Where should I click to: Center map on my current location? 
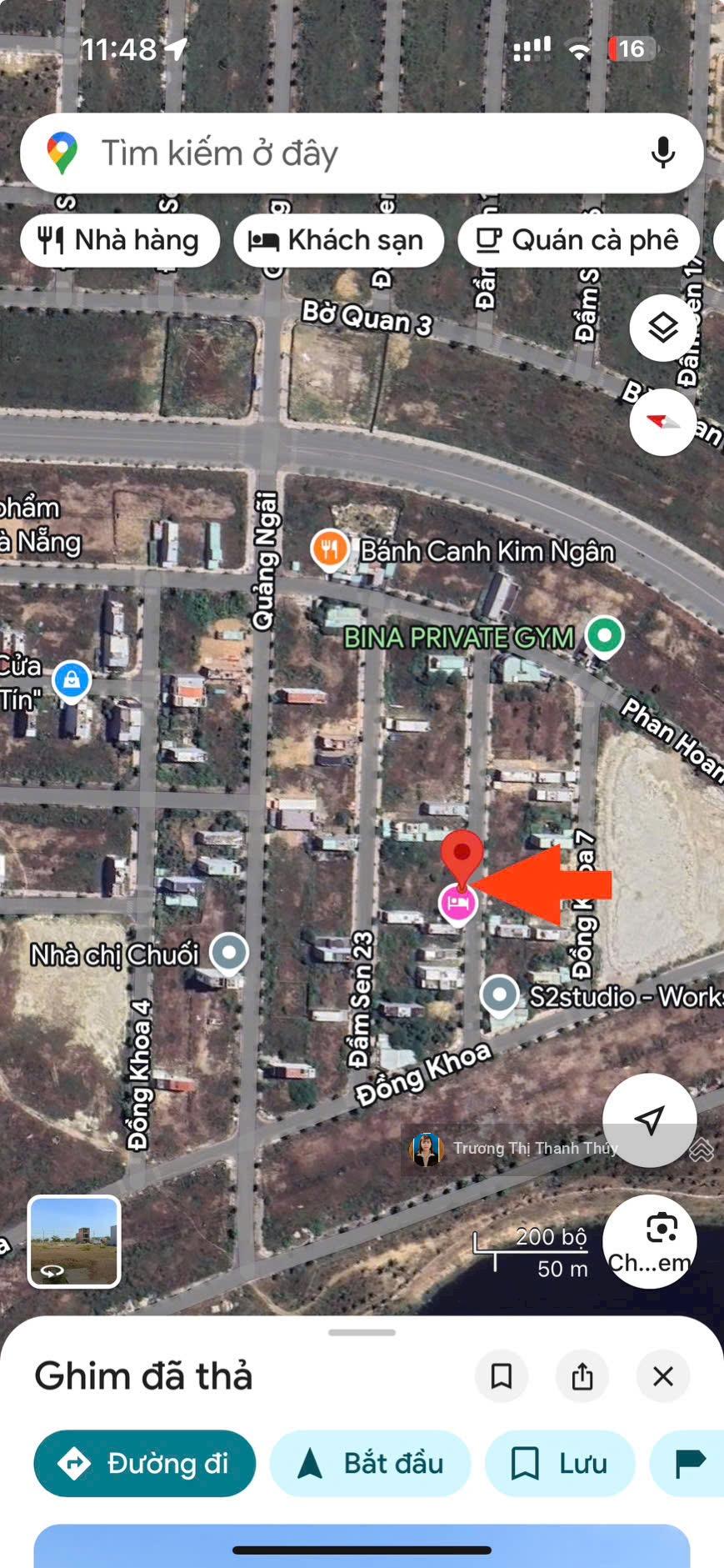649,1120
